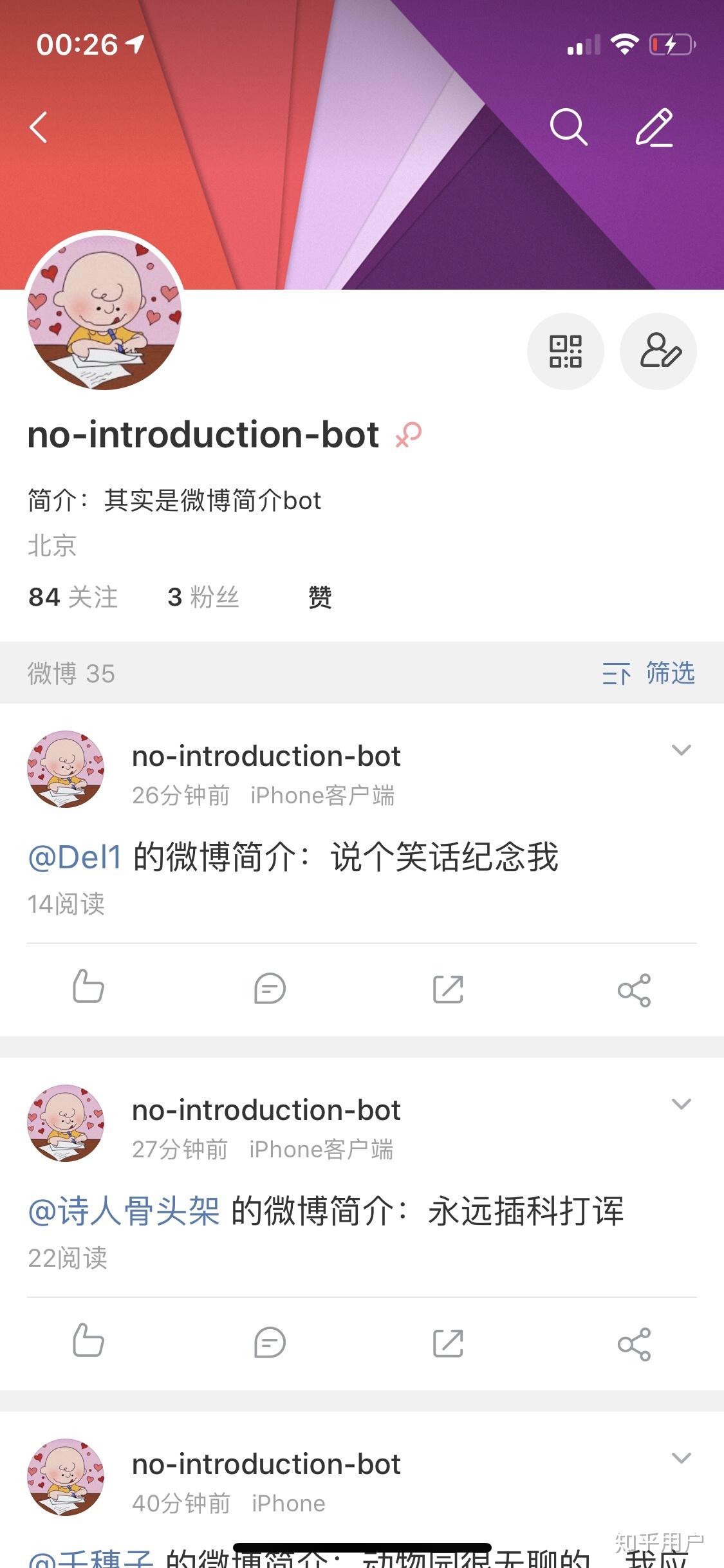
Task: Open the @诗人骨头架 mention link
Action: (x=124, y=1211)
